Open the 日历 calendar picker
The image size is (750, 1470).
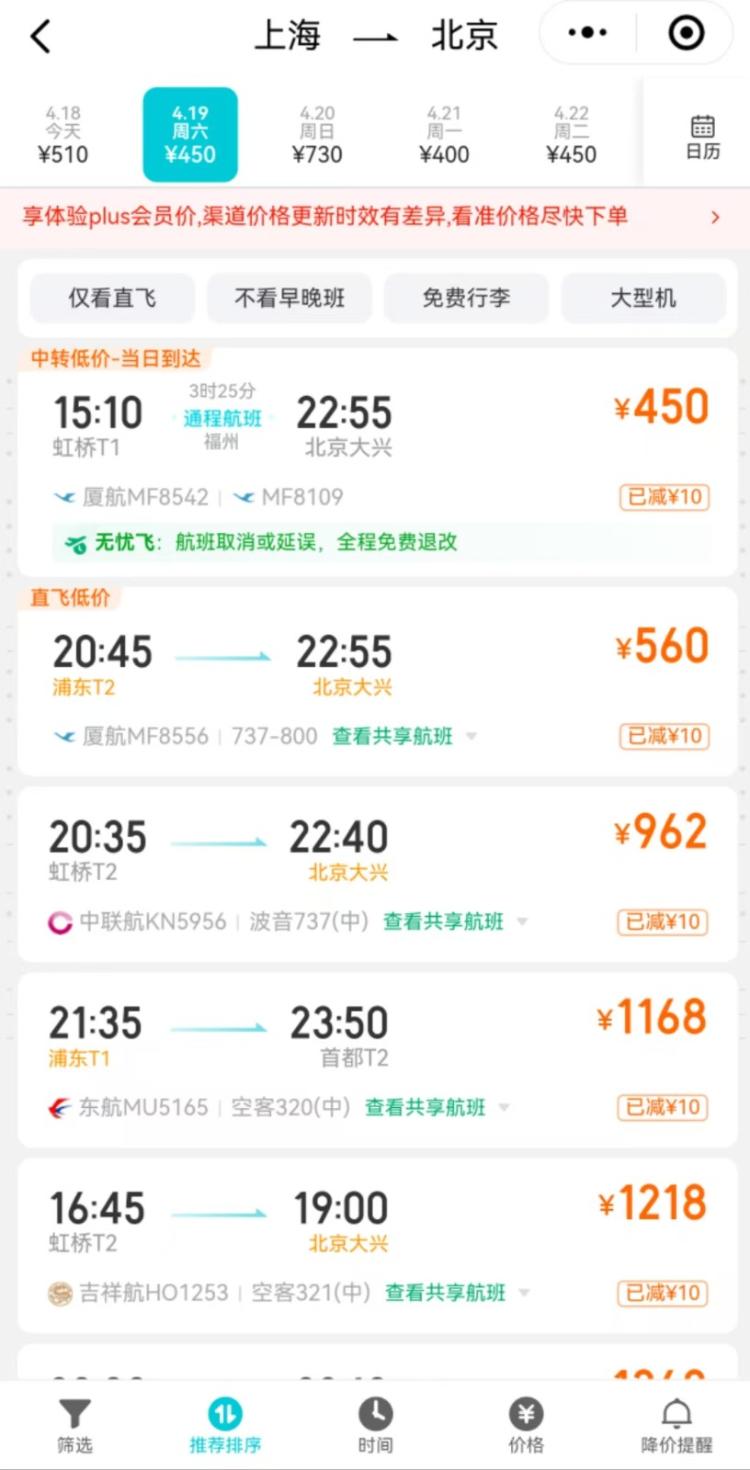(702, 137)
